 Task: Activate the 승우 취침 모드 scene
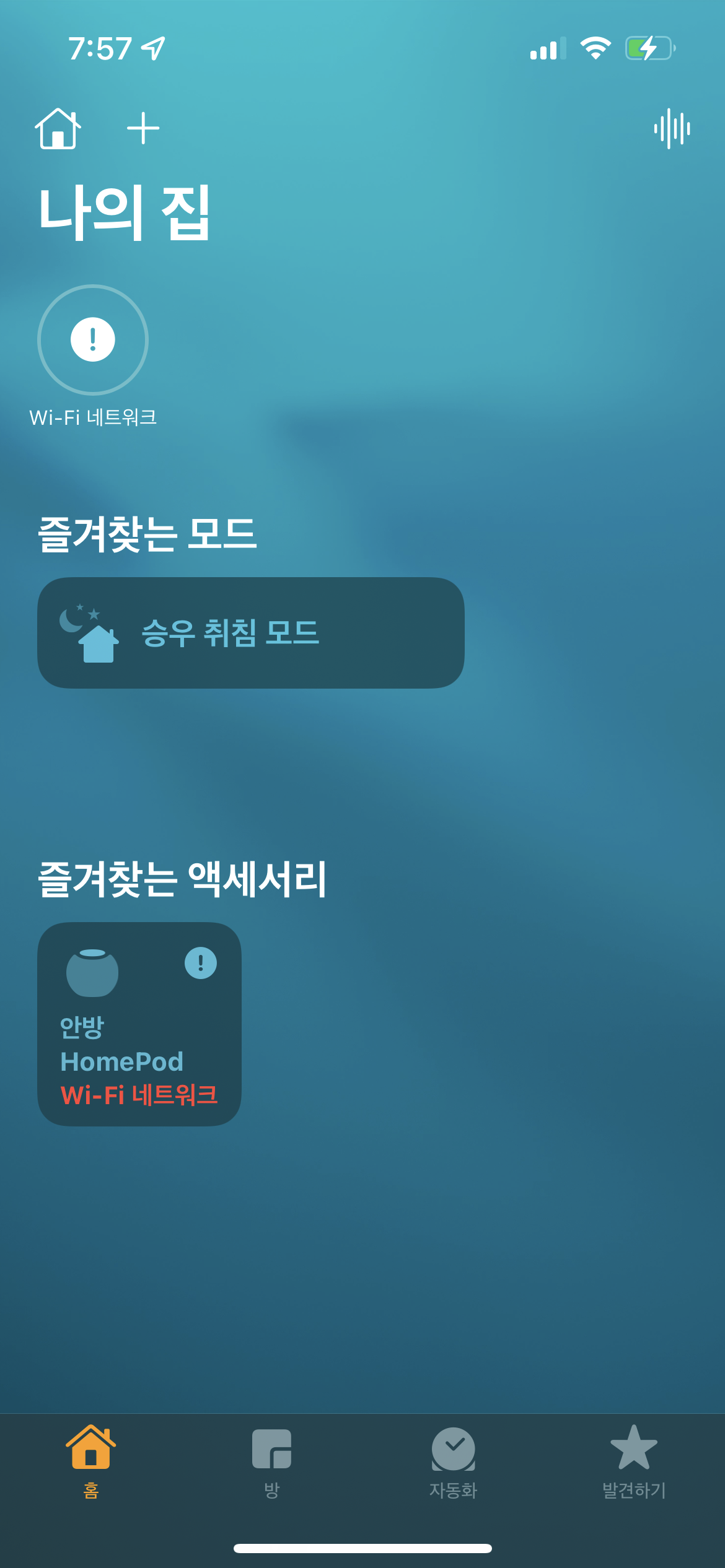[251, 633]
